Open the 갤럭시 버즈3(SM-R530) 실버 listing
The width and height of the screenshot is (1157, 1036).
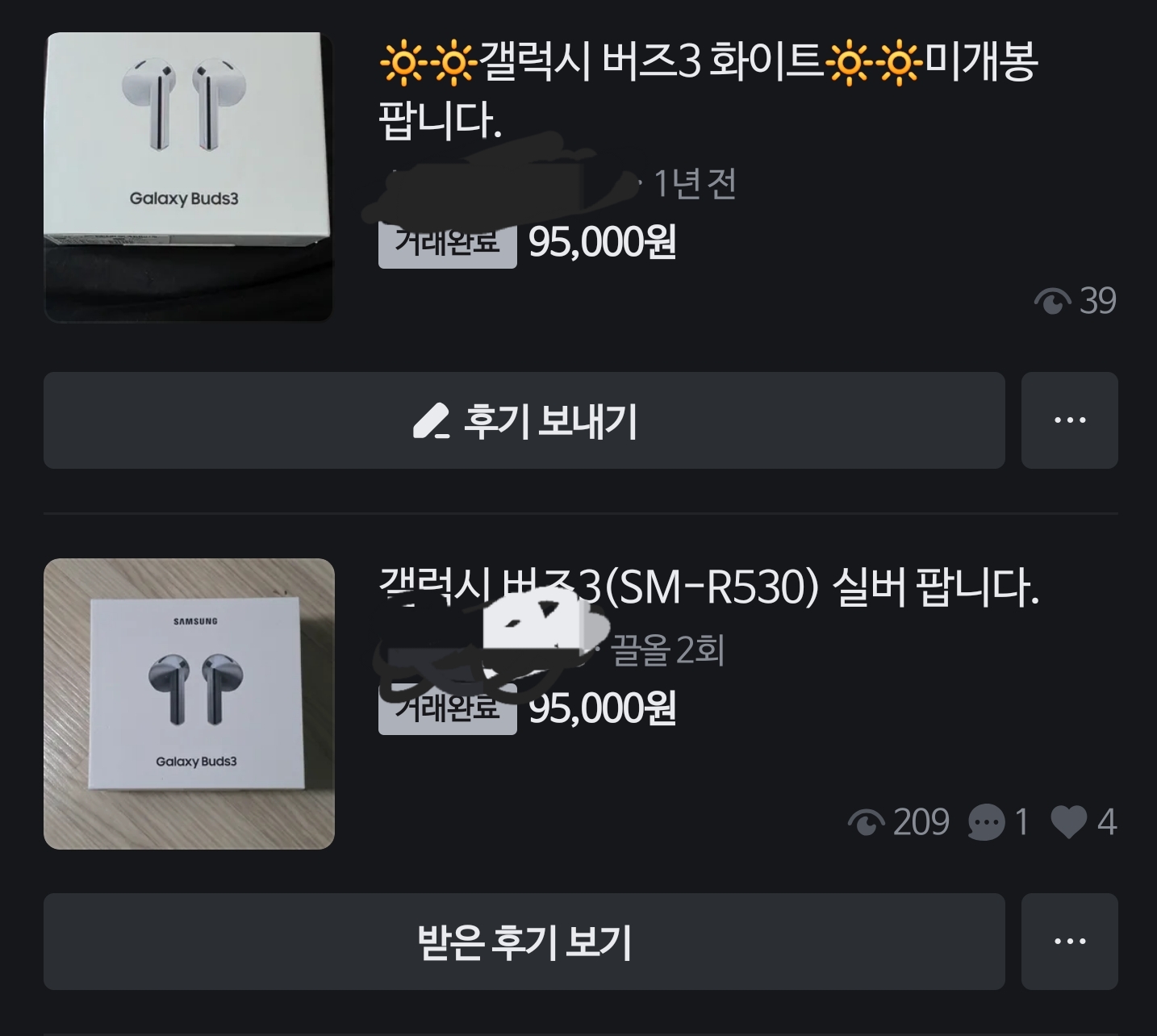point(708,587)
